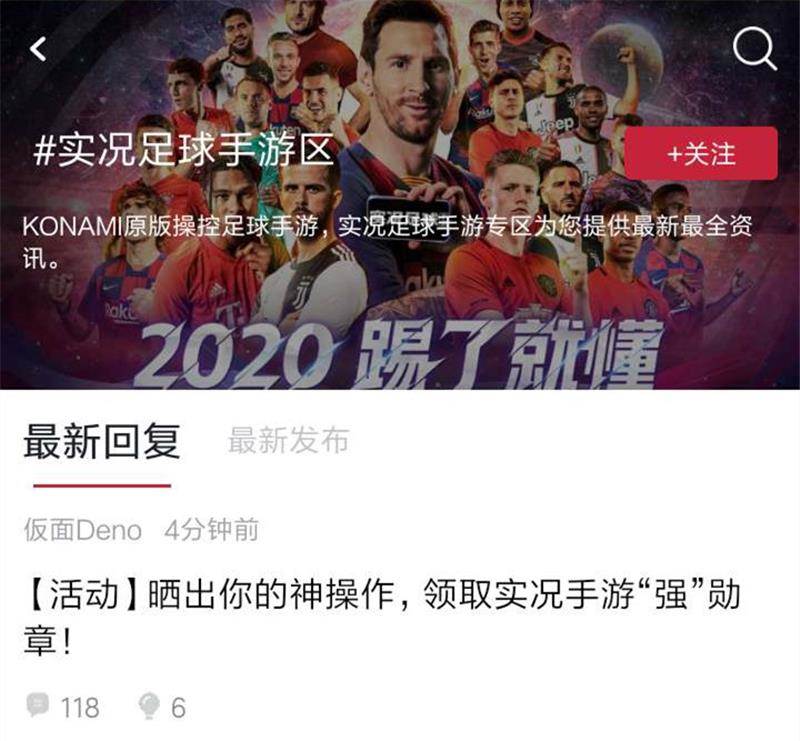Open 仮面Deno's profile
The height and width of the screenshot is (741, 800).
tap(83, 529)
